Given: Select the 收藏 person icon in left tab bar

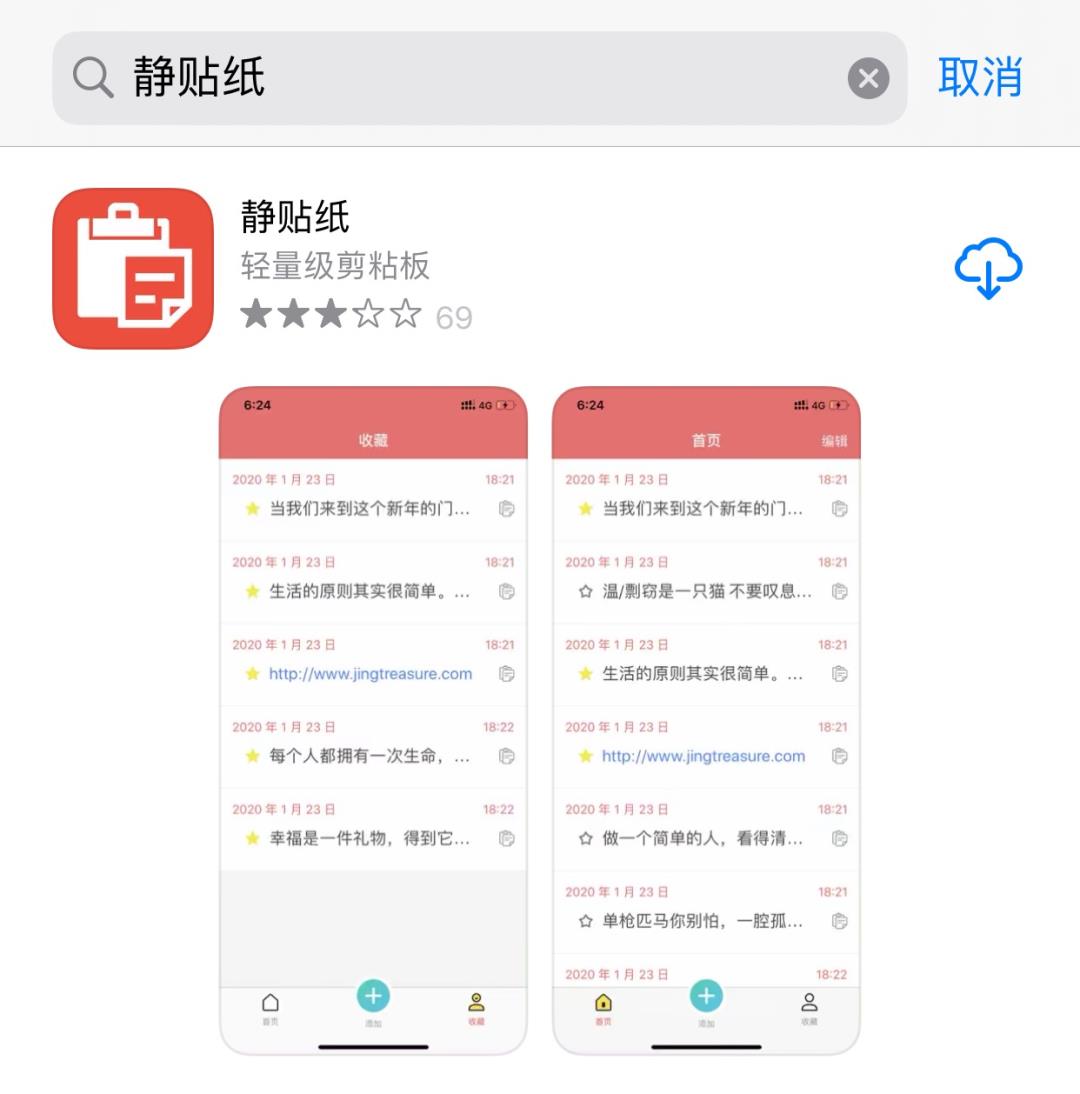Looking at the screenshot, I should tap(475, 1003).
